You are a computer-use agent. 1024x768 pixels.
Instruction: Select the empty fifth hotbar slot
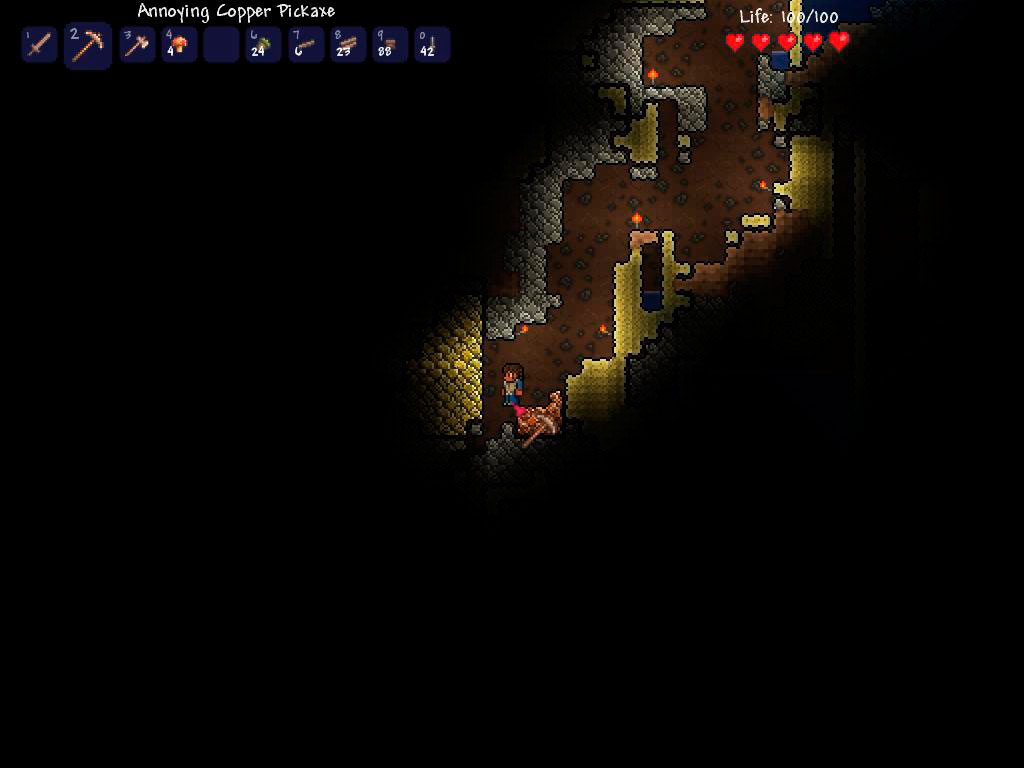coord(221,45)
